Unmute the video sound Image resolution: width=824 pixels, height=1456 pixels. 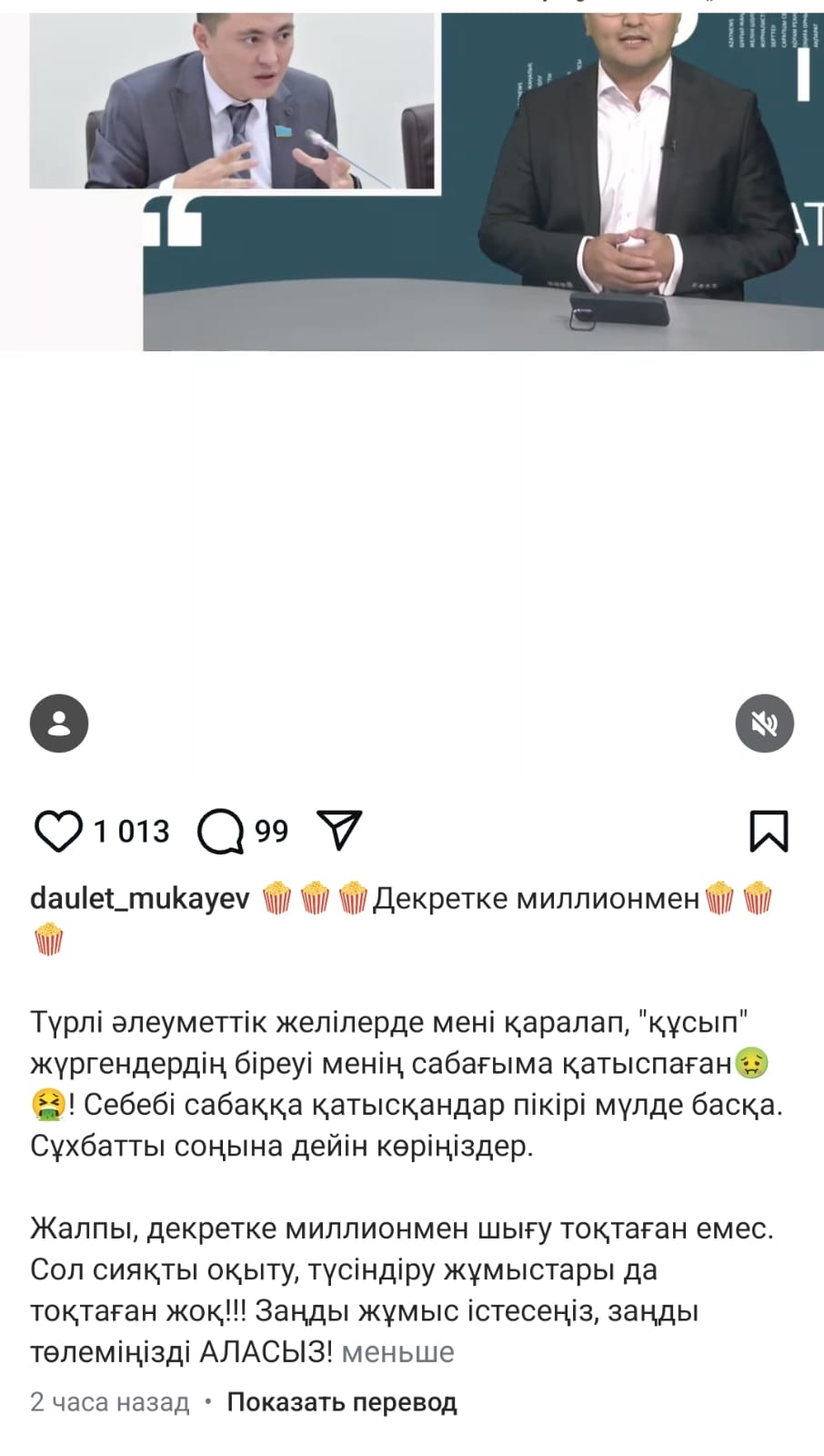764,723
